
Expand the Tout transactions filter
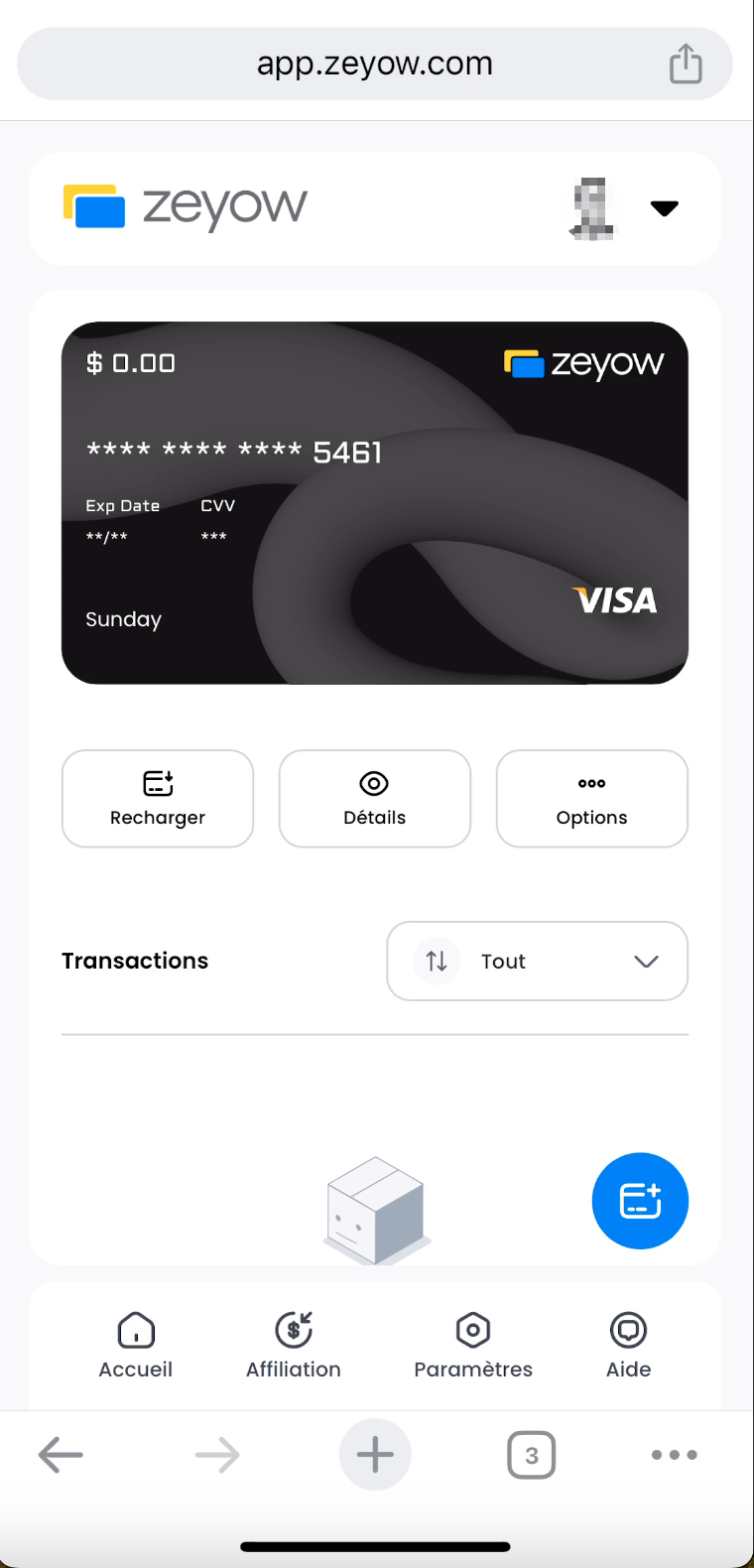tap(537, 961)
